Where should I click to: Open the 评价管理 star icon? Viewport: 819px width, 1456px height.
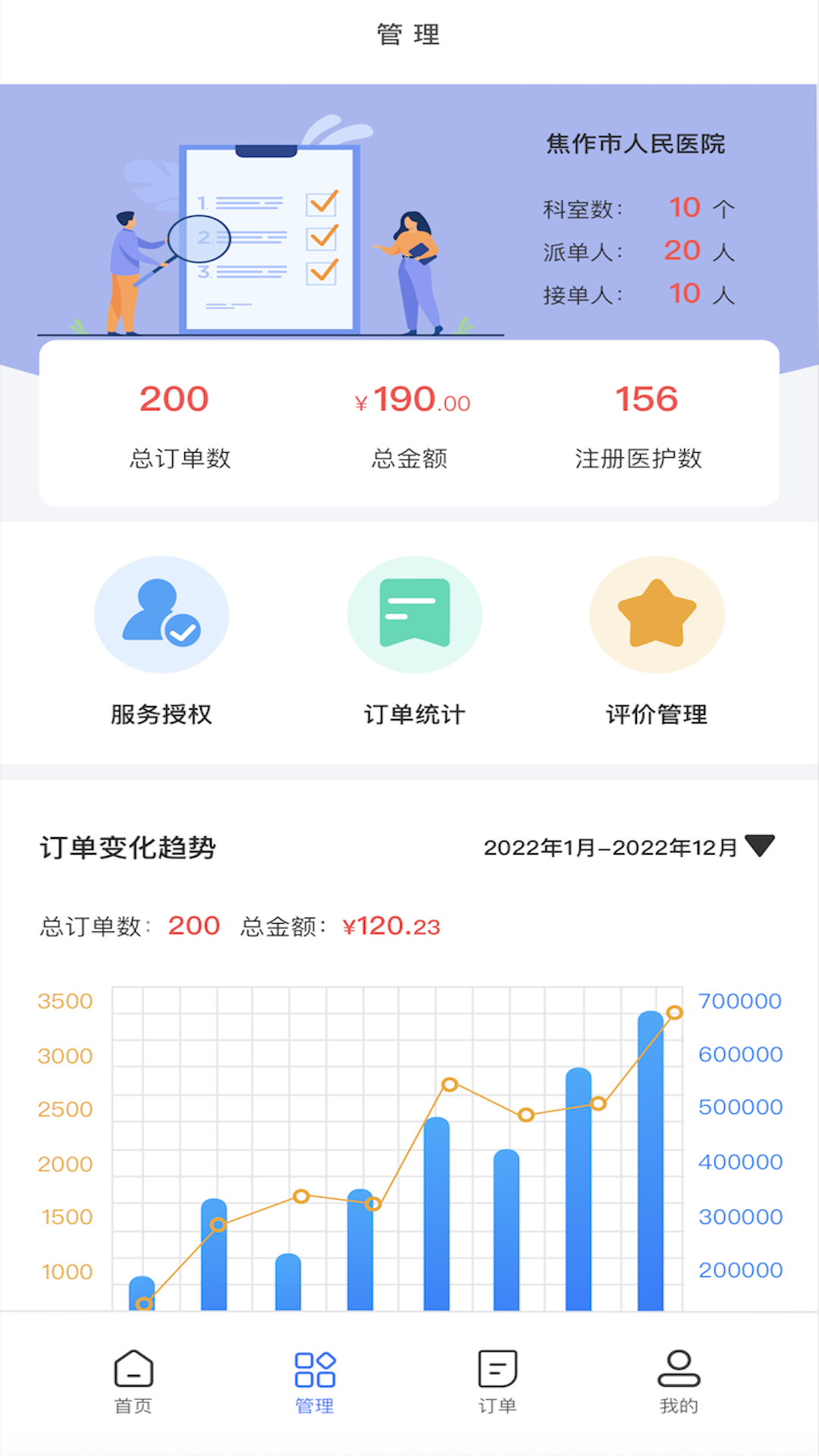657,614
